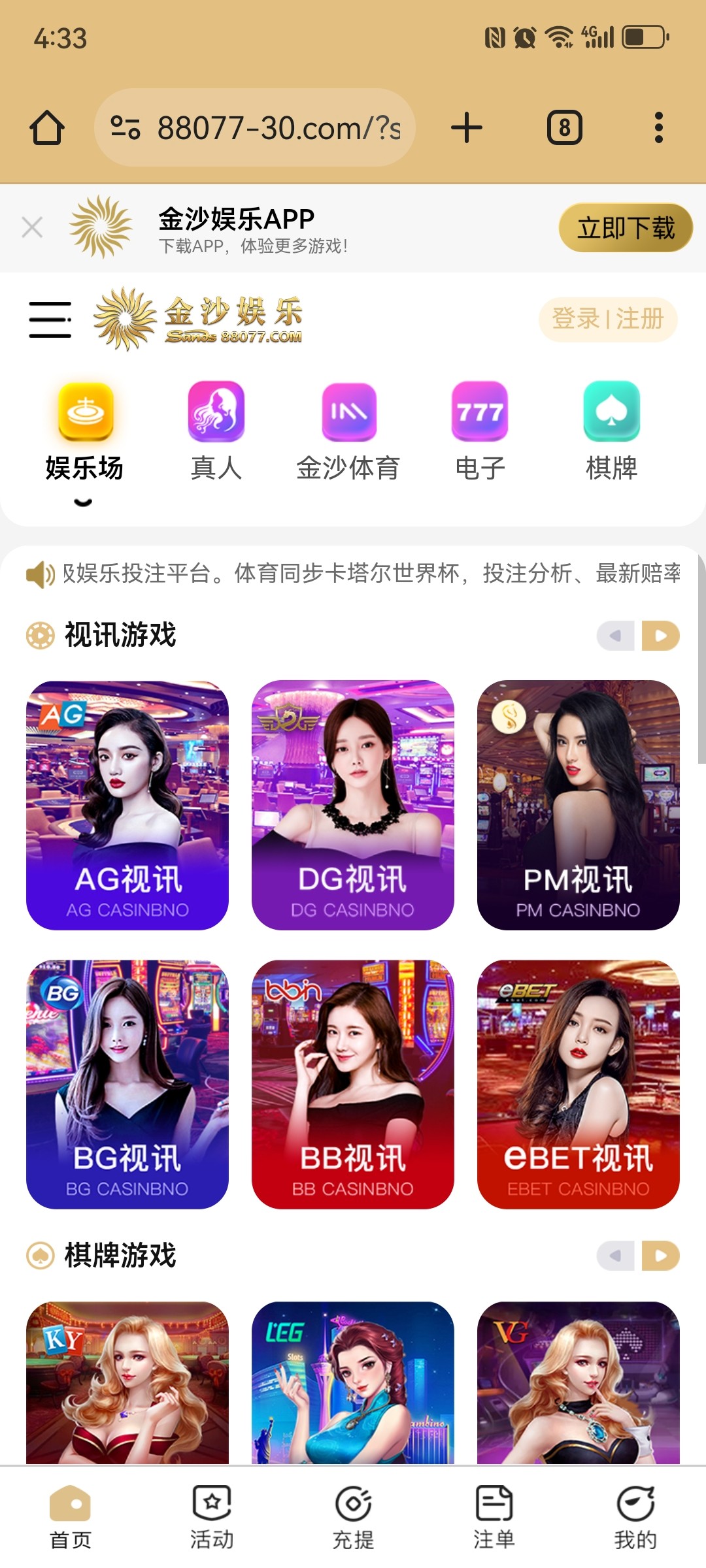
Task: Select the 金沙体育 category
Action: [x=348, y=431]
